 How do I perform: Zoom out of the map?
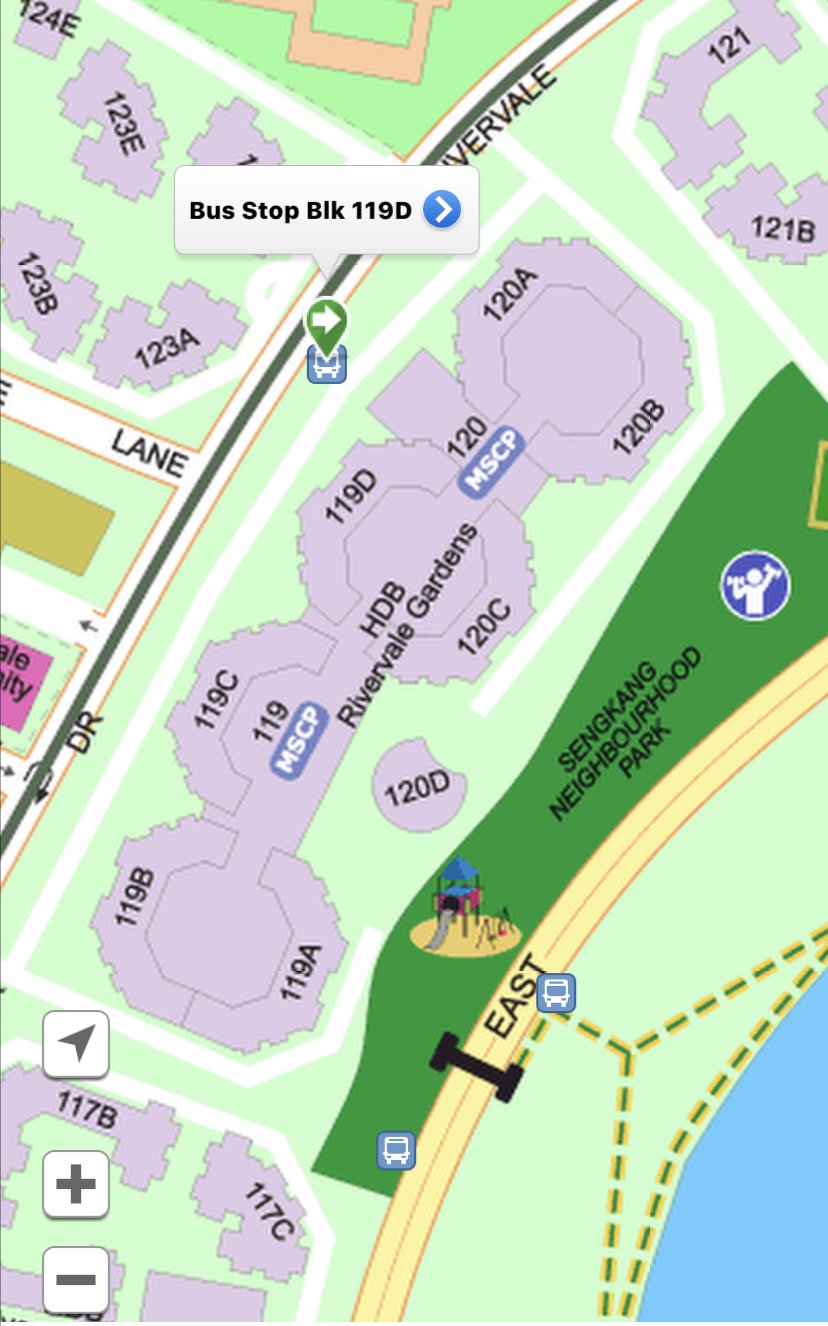[76, 1279]
